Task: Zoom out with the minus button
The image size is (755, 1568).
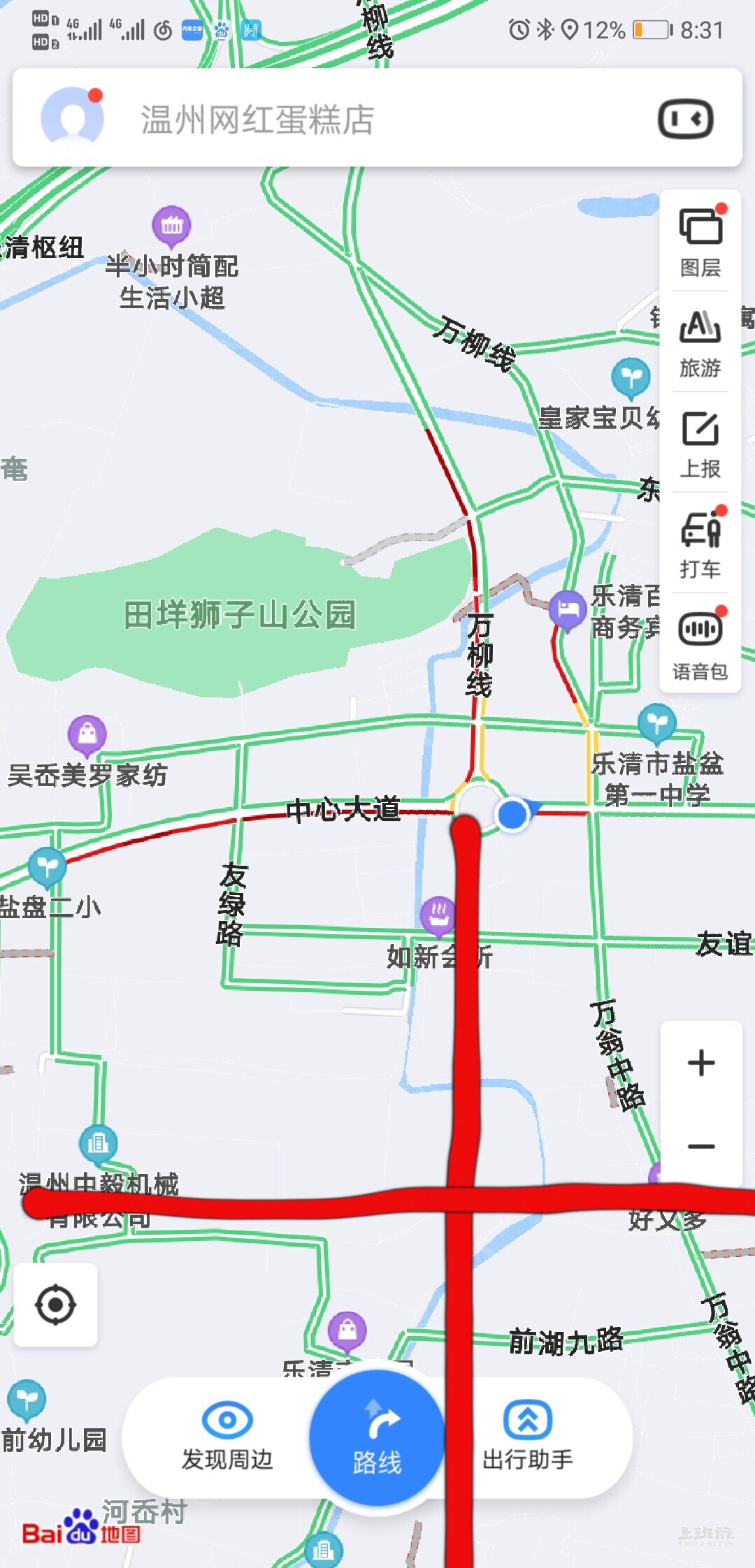Action: click(x=701, y=1147)
